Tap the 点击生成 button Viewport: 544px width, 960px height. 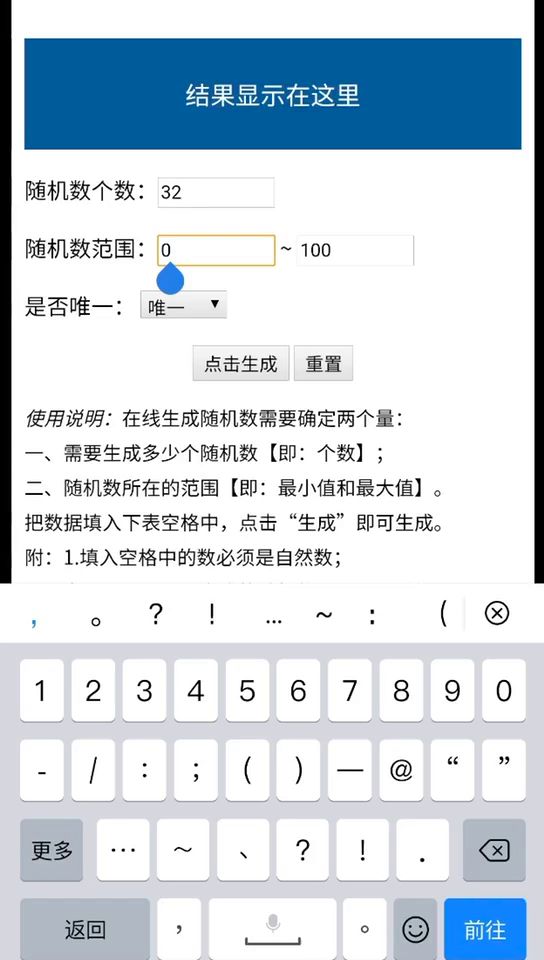pos(240,364)
